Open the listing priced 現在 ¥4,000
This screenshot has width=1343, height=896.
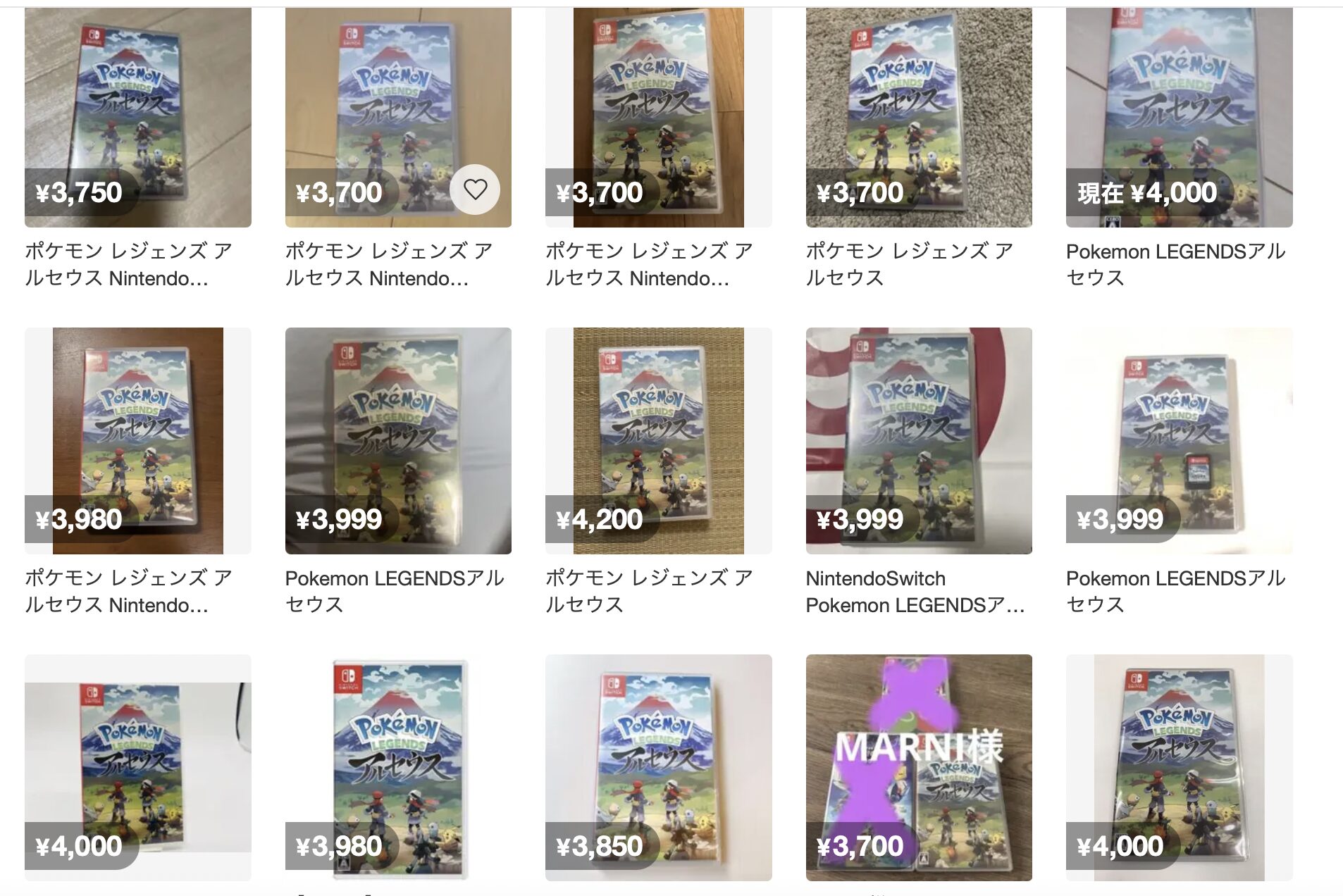pyautogui.click(x=1179, y=117)
